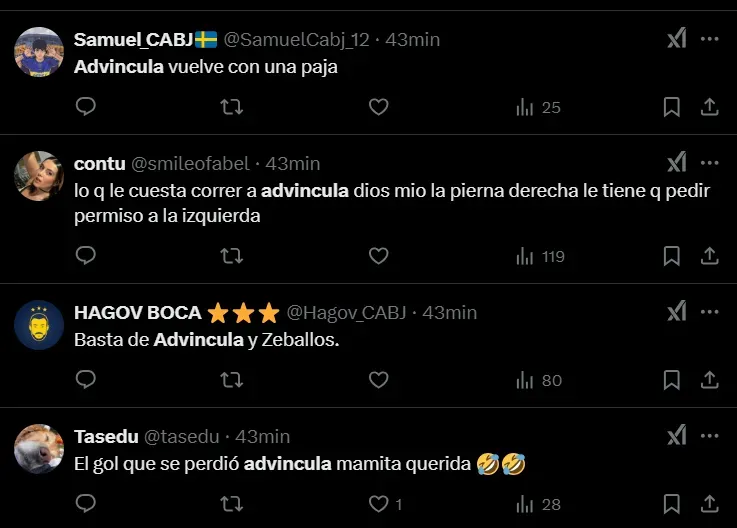Like Samuel_CABJ's tweet
Image resolution: width=737 pixels, height=528 pixels.
(x=378, y=107)
